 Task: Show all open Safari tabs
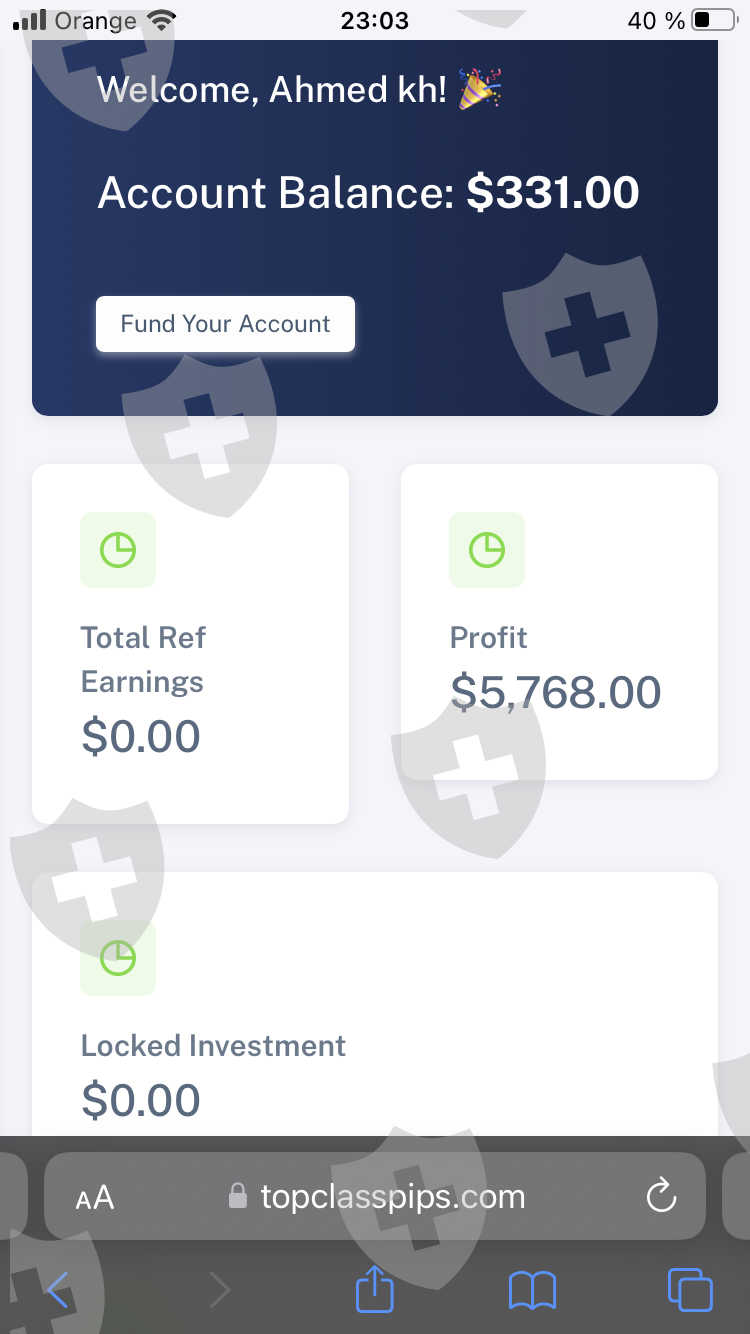tap(690, 1290)
